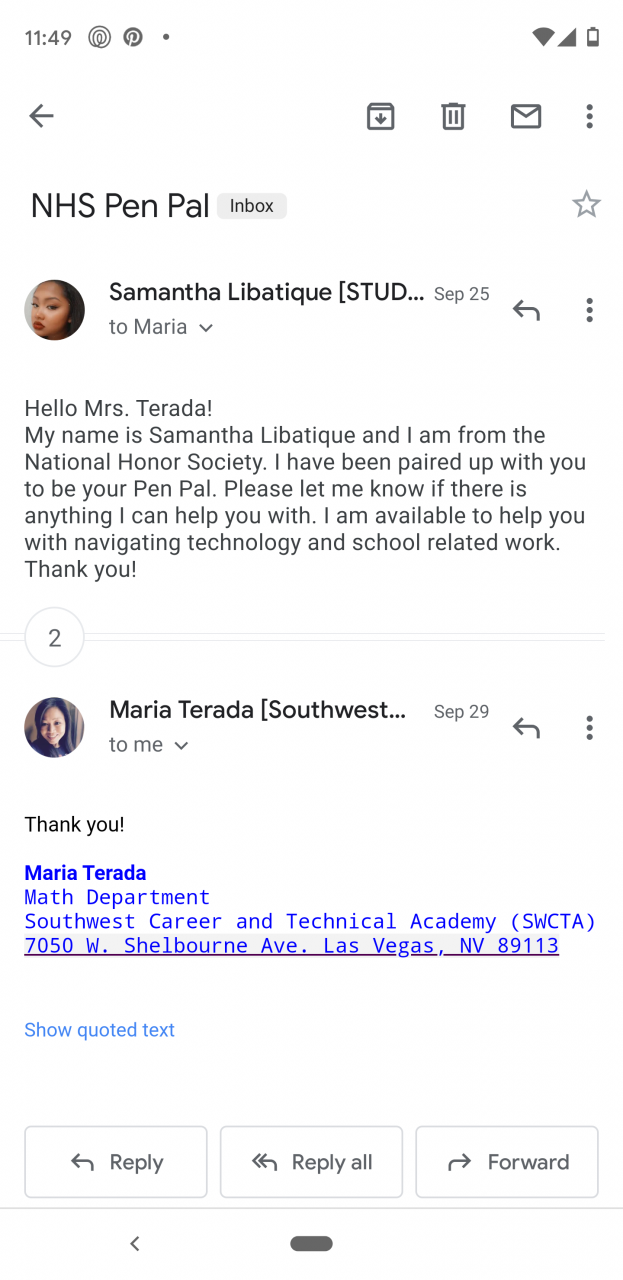This screenshot has height=1280, width=623.
Task: Archive this NHS Pen Pal conversation
Action: coord(380,116)
